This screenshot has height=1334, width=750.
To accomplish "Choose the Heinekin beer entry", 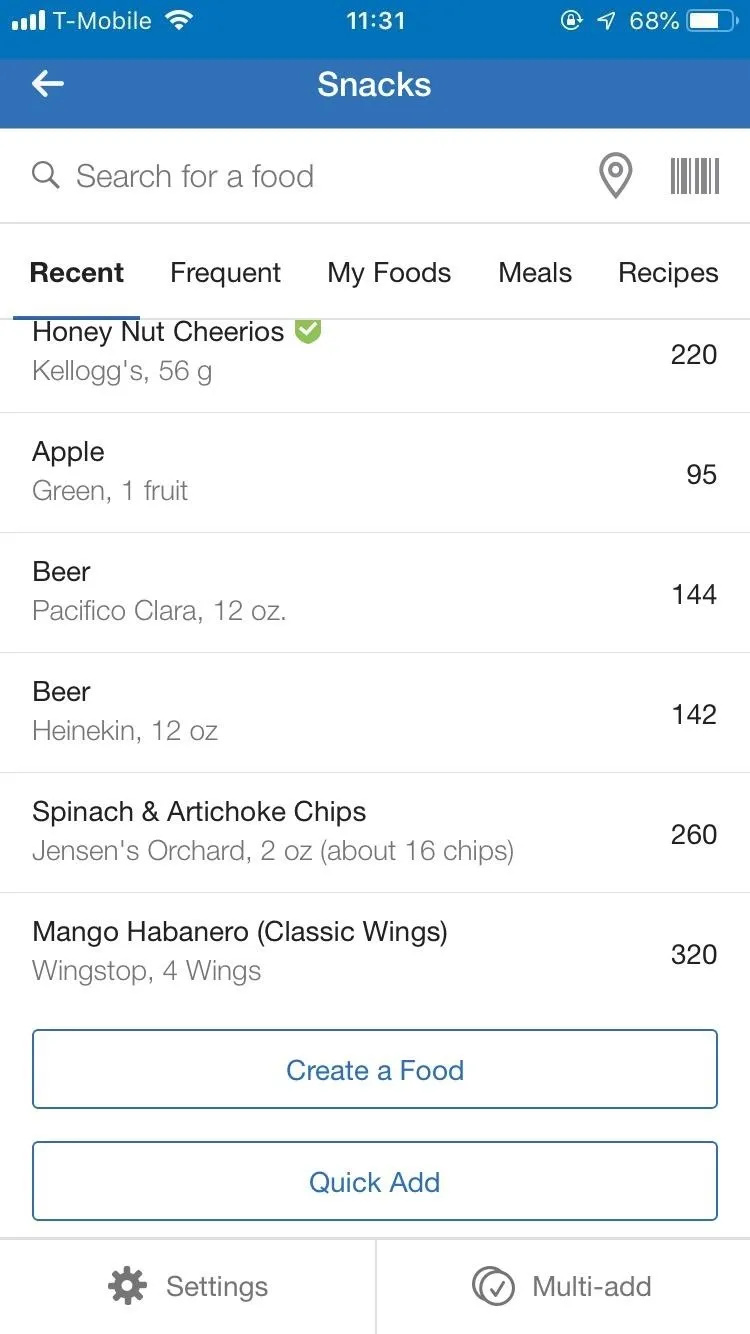I will pyautogui.click(x=375, y=713).
